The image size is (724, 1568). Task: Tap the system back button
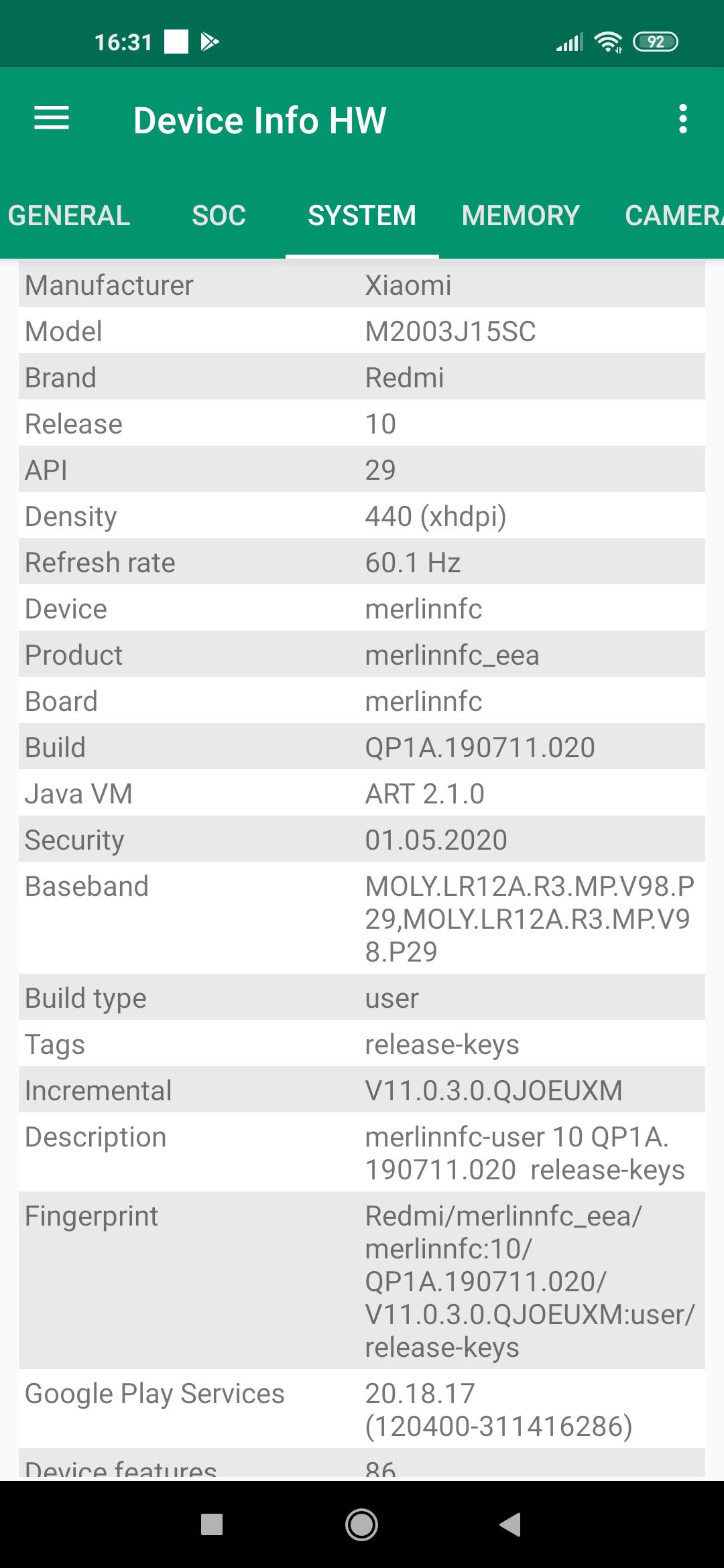(x=511, y=1524)
